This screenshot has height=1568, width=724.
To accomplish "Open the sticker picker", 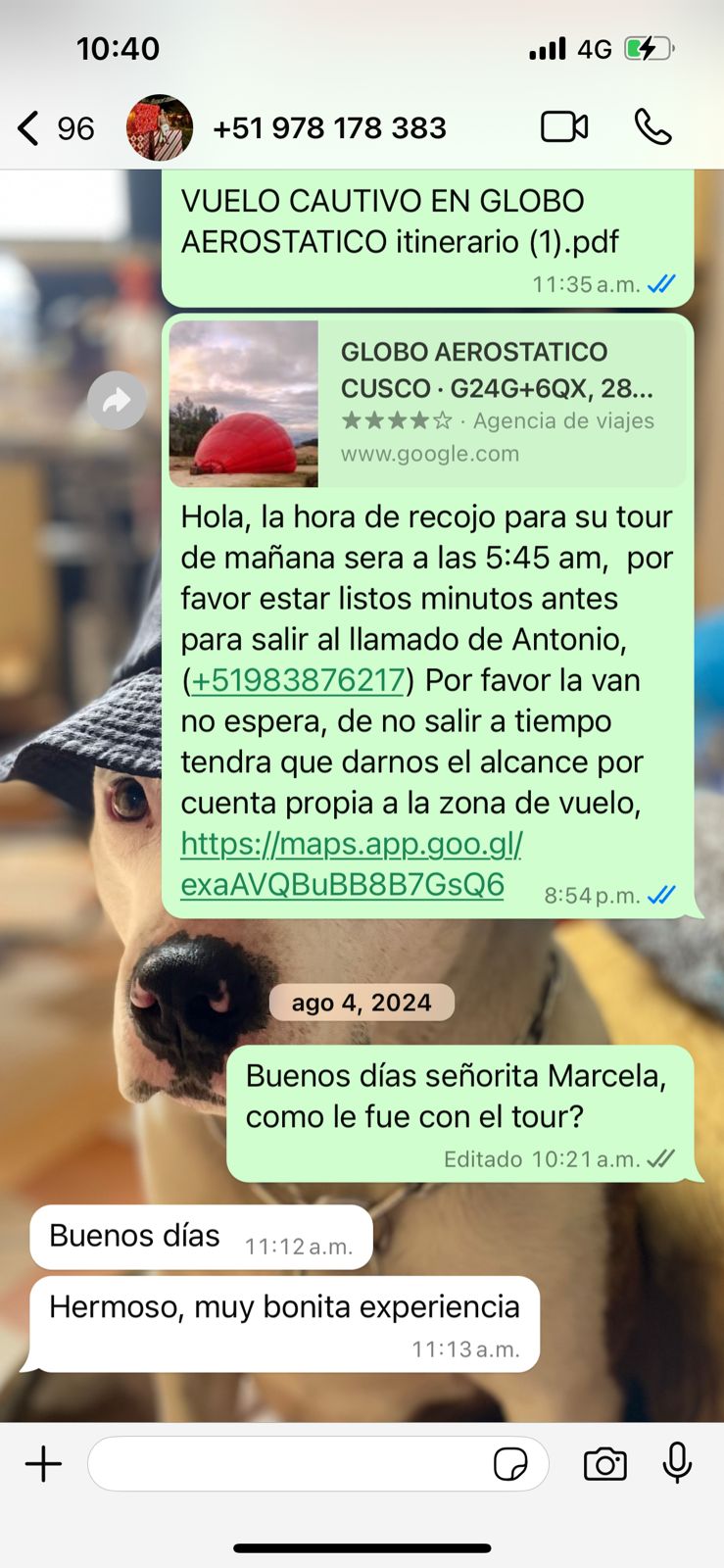I will tap(510, 1464).
